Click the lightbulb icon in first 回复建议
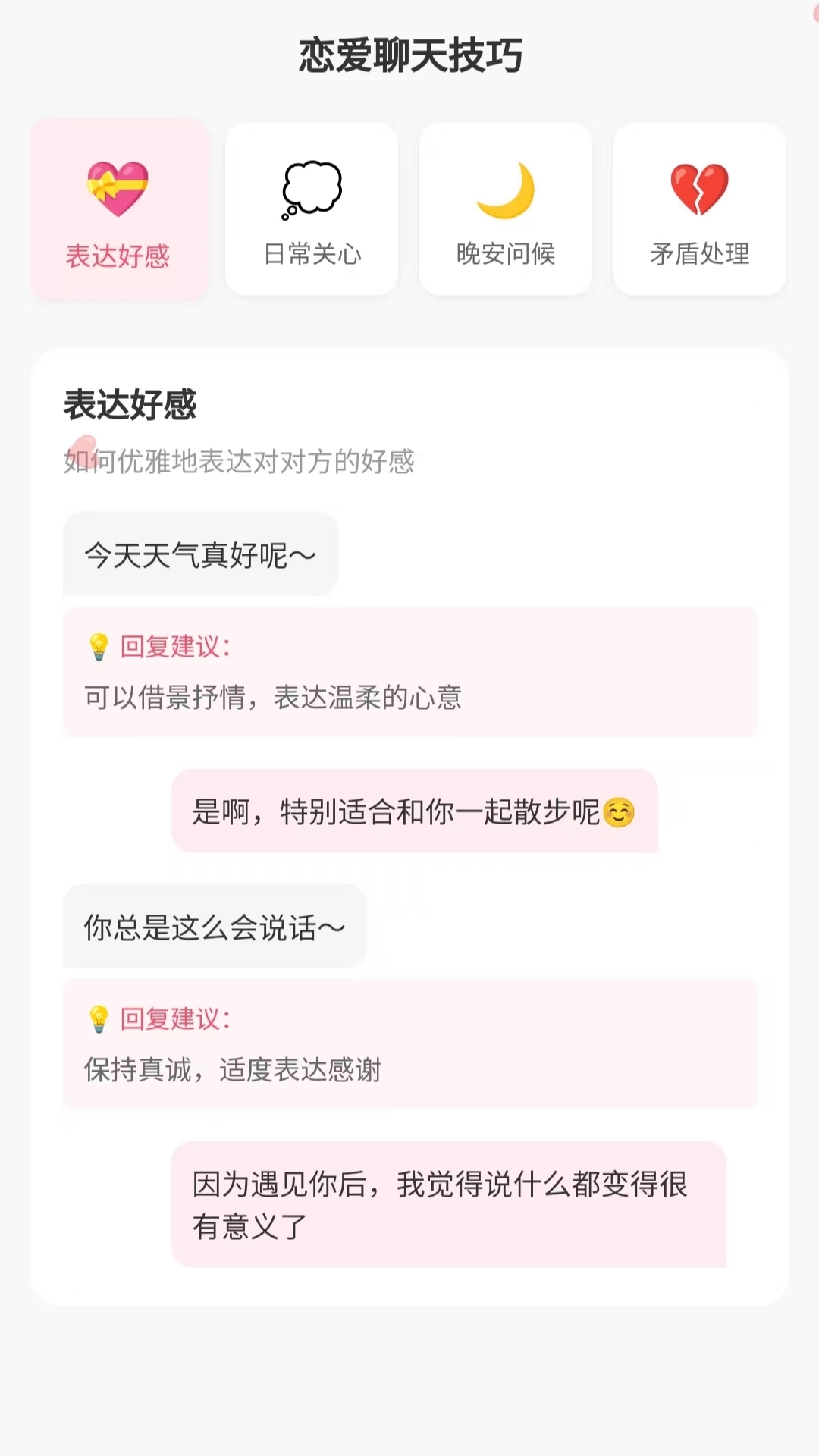The image size is (819, 1456). 98,647
